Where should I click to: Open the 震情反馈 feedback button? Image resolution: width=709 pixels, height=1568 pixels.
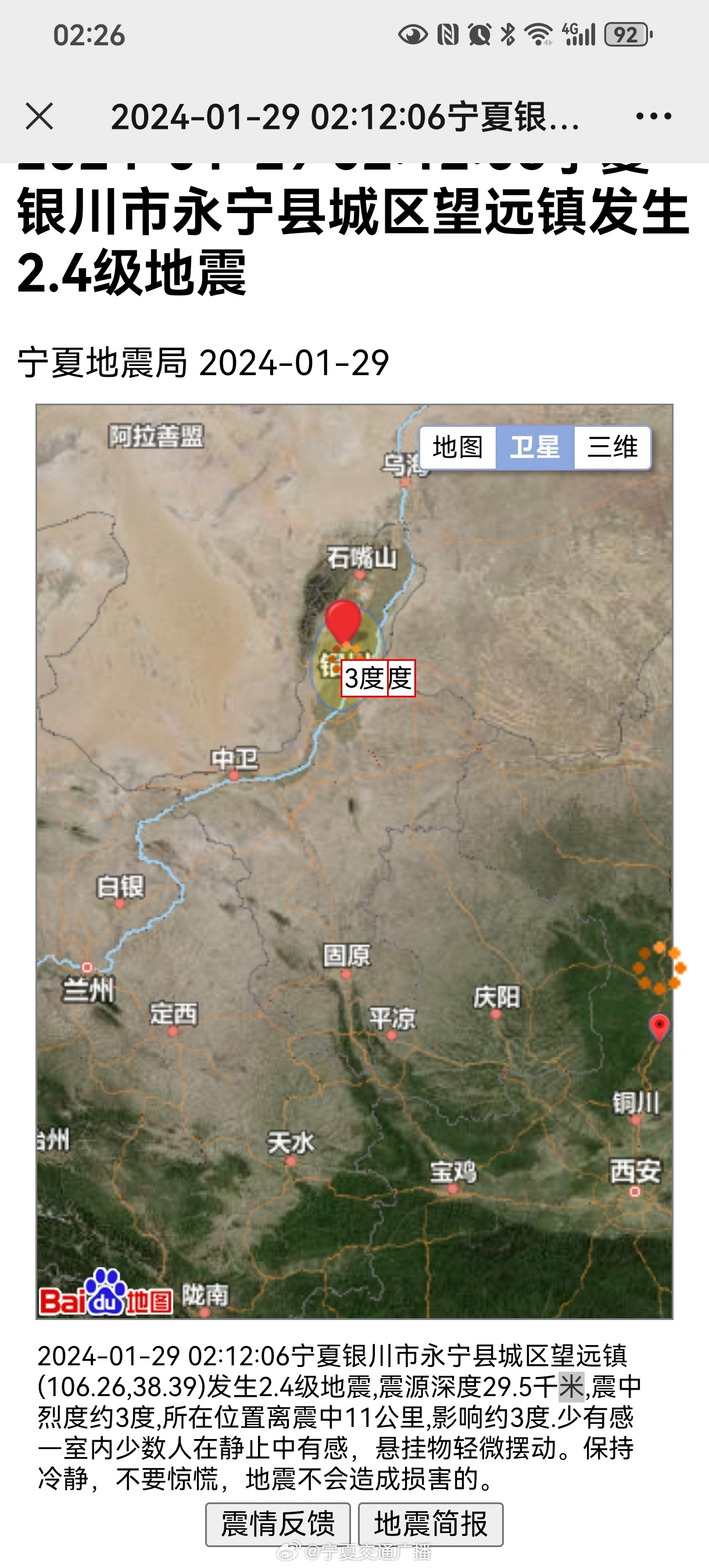point(278,1524)
